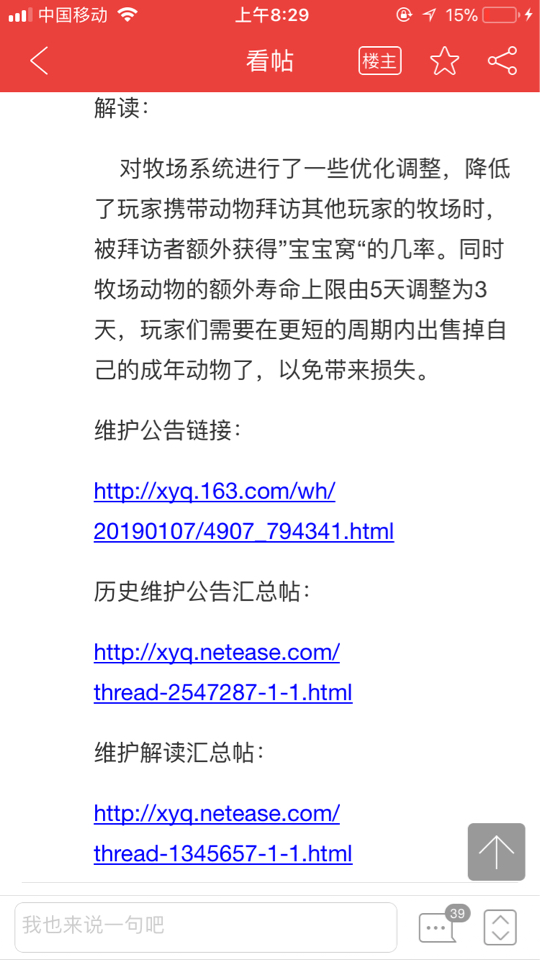540x960 pixels.
Task: Favorite this thread with the star
Action: tap(444, 61)
